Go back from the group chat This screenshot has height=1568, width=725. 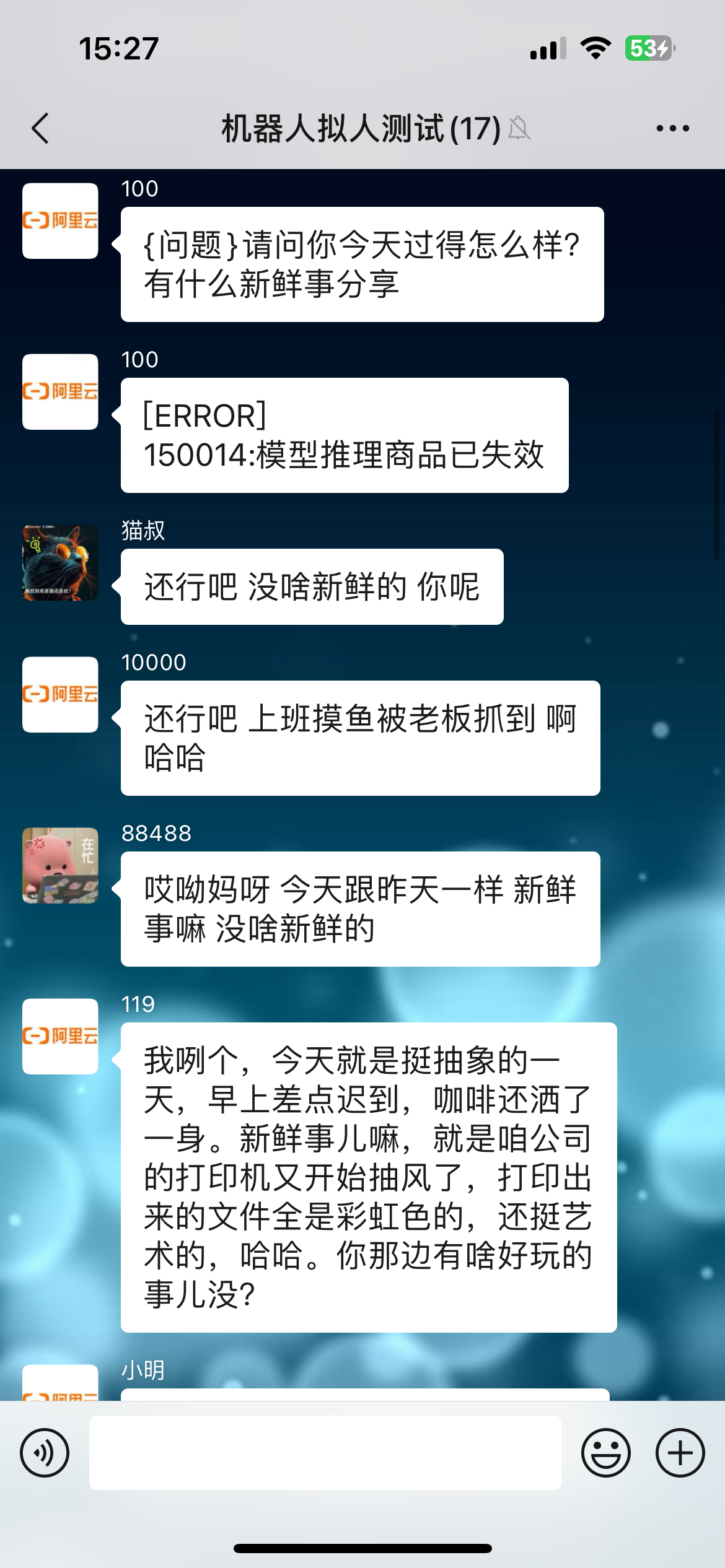(40, 128)
